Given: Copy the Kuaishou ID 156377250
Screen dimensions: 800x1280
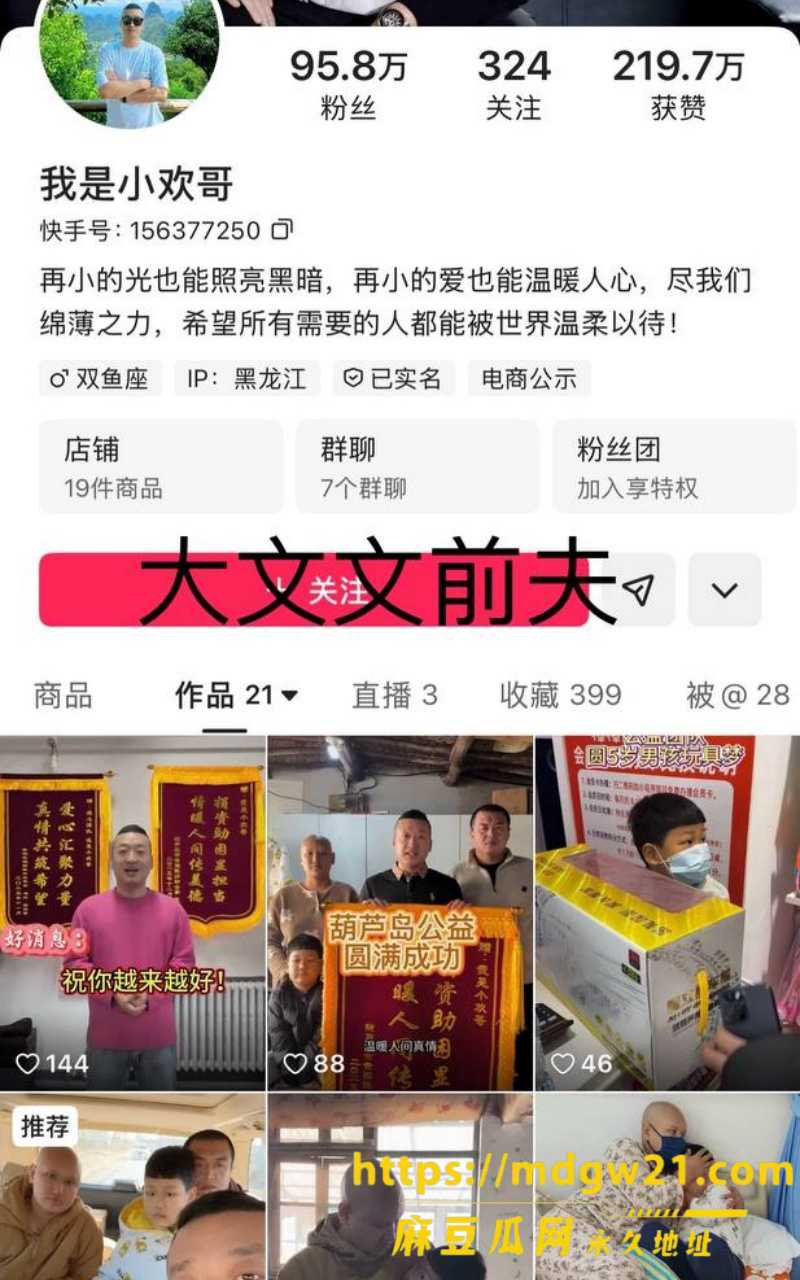Looking at the screenshot, I should pos(283,231).
